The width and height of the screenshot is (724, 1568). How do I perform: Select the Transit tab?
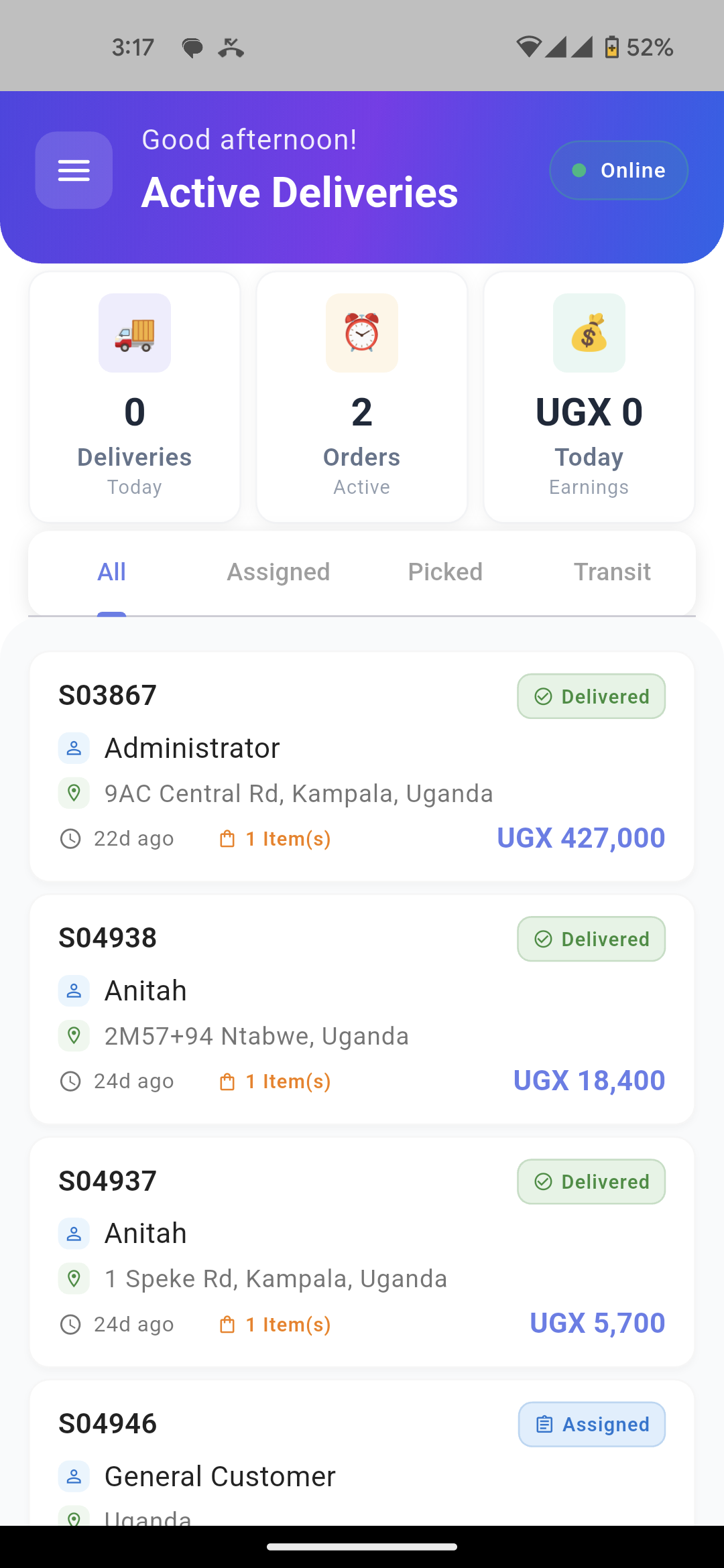click(612, 572)
